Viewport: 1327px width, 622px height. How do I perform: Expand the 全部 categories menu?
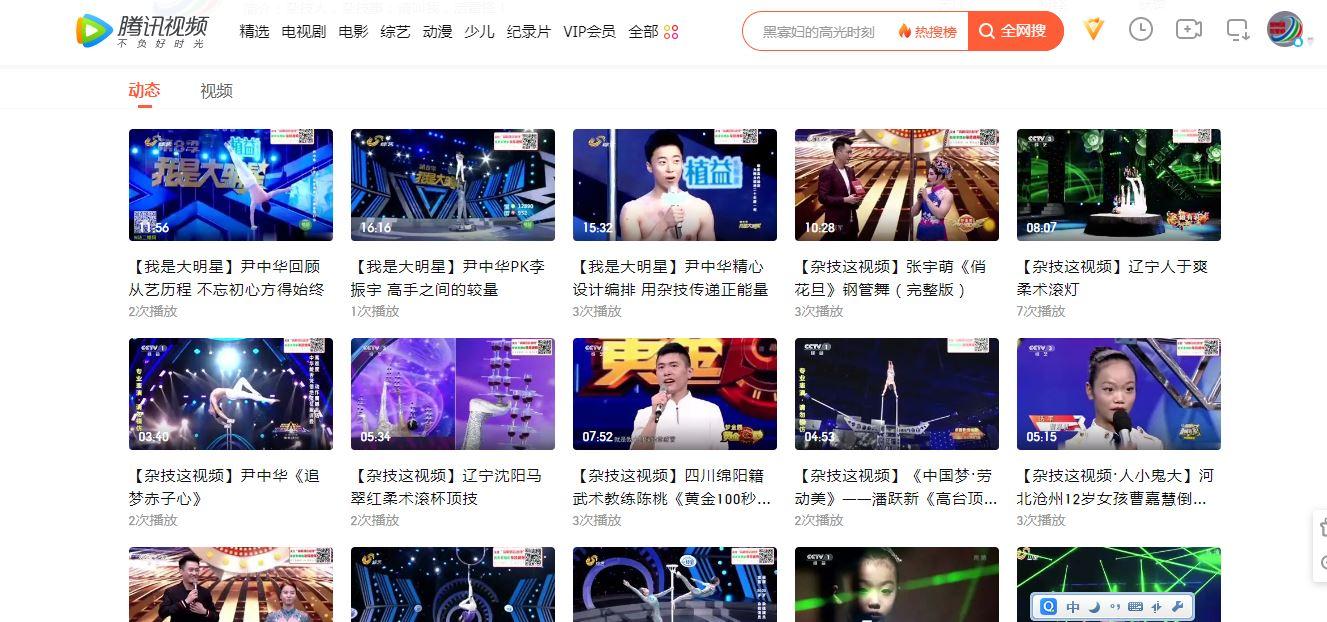click(x=652, y=31)
